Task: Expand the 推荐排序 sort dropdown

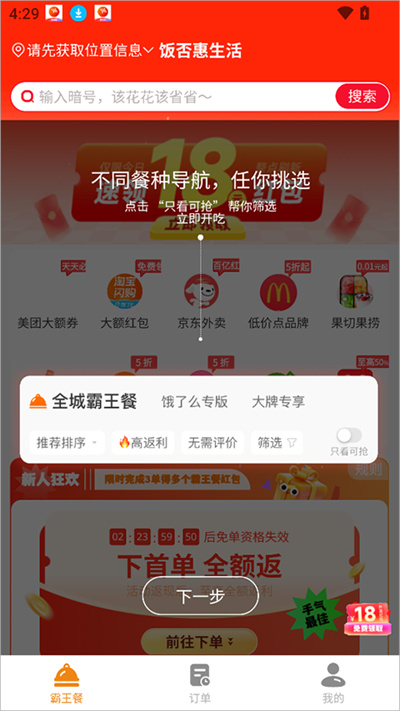Action: [67, 443]
